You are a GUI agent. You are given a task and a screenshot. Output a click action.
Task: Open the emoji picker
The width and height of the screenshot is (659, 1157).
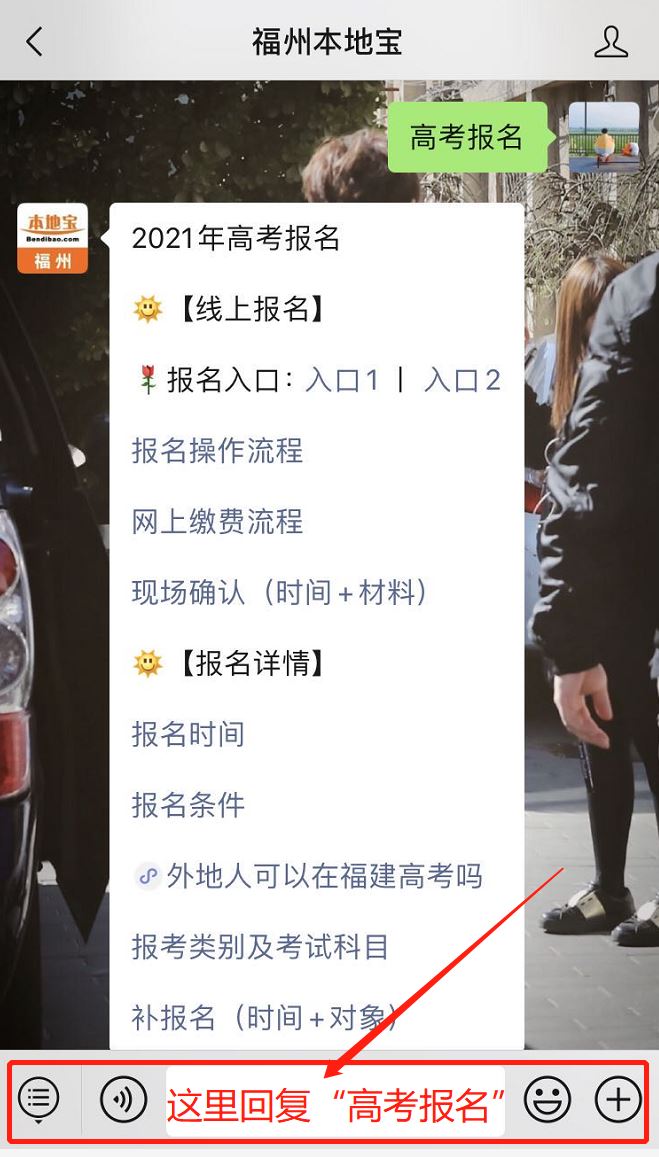[547, 1100]
